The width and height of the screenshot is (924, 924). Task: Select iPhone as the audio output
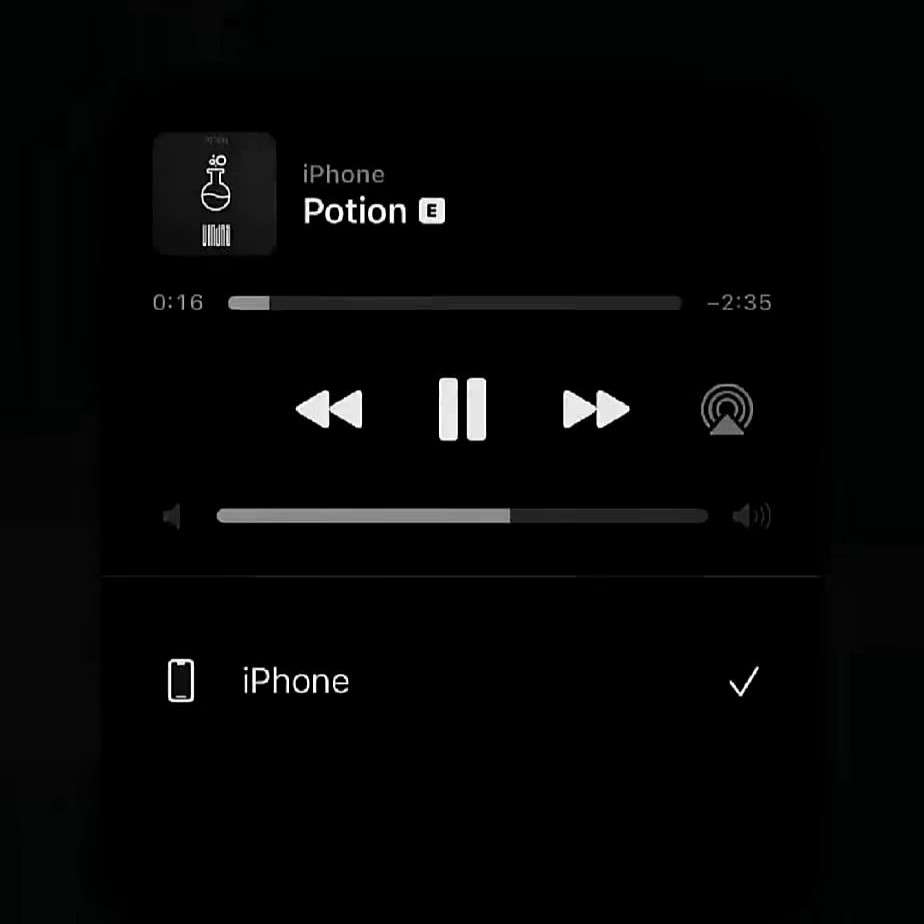pos(296,682)
